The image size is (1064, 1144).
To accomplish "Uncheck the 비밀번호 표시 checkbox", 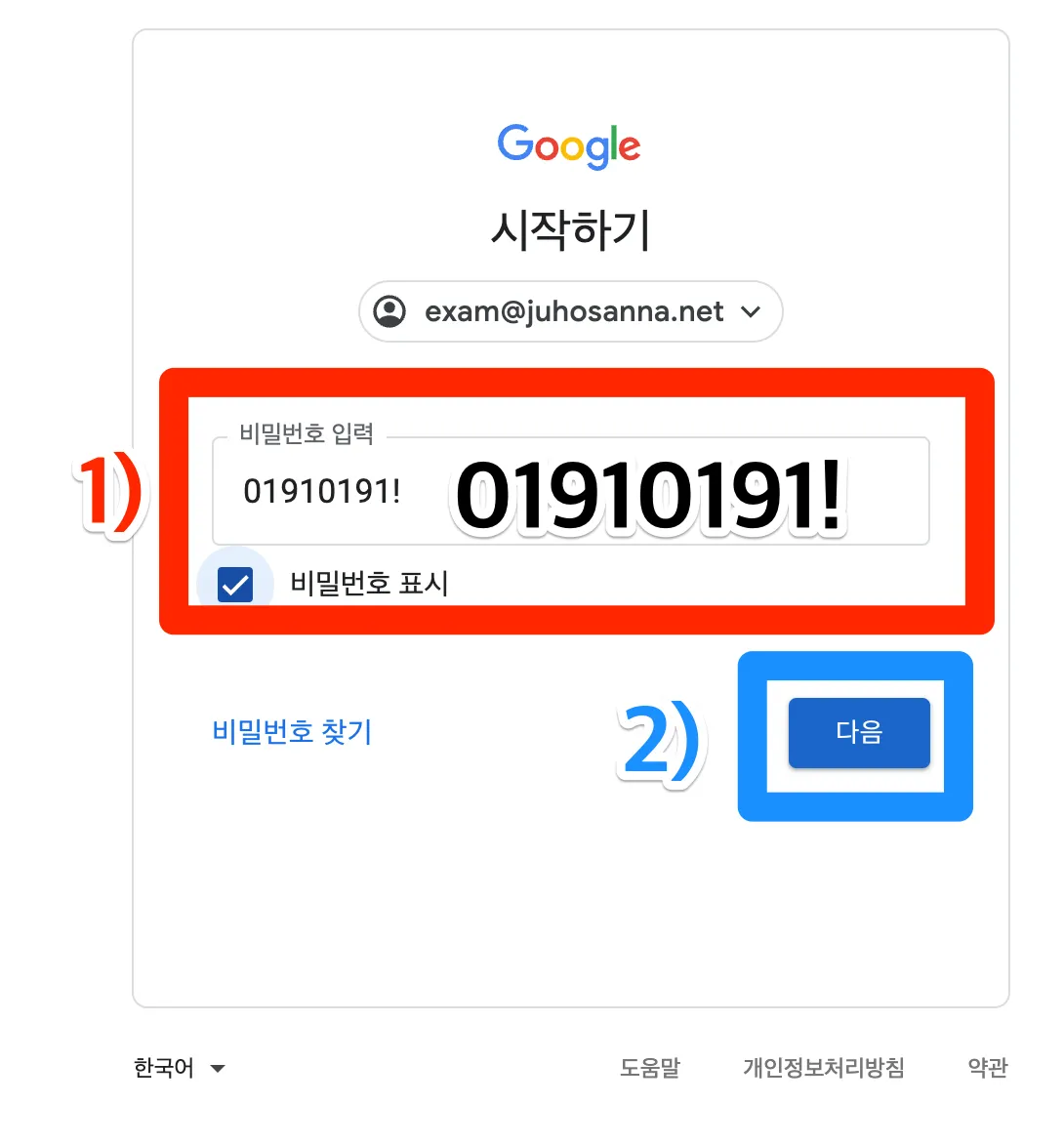I will coord(235,585).
